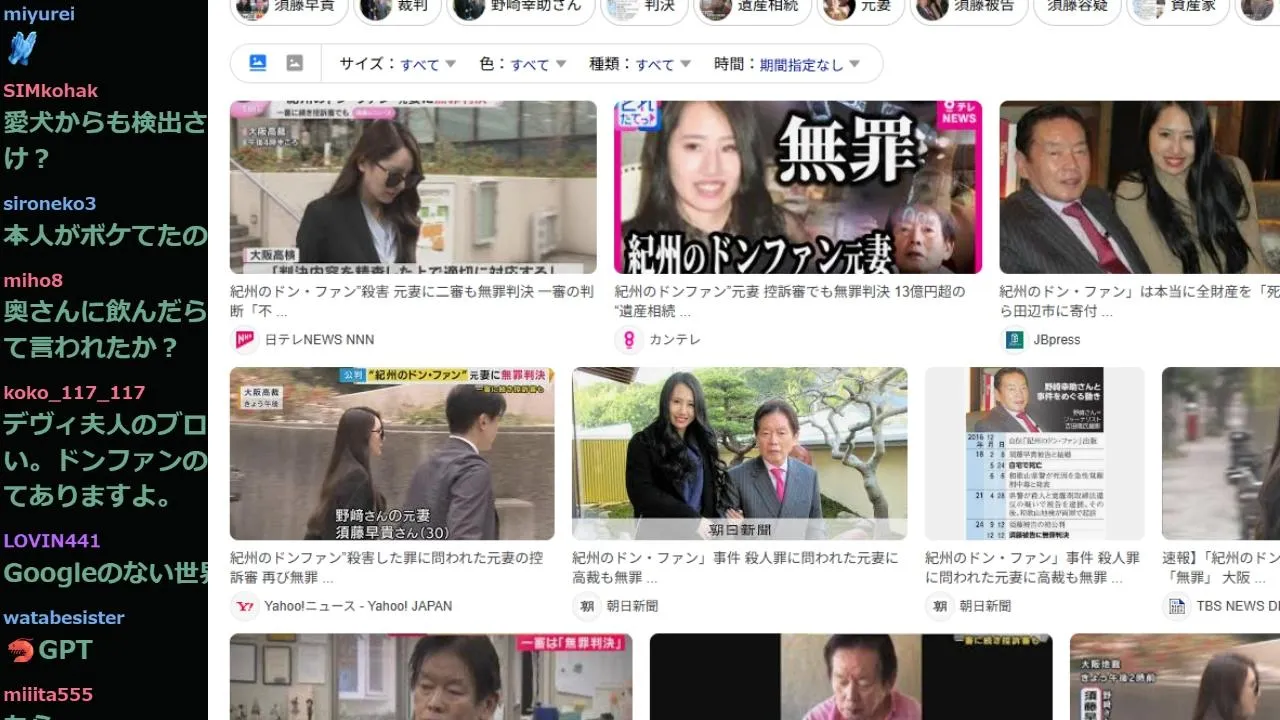Expand the 色 color filter dropdown
Image resolution: width=1280 pixels, height=720 pixels.
coord(522,64)
